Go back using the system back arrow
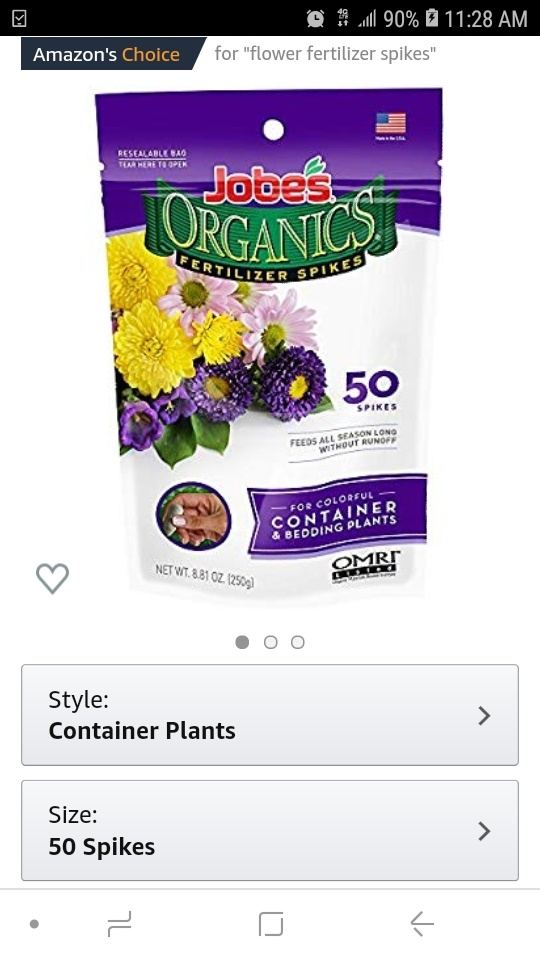The image size is (540, 960). click(422, 923)
